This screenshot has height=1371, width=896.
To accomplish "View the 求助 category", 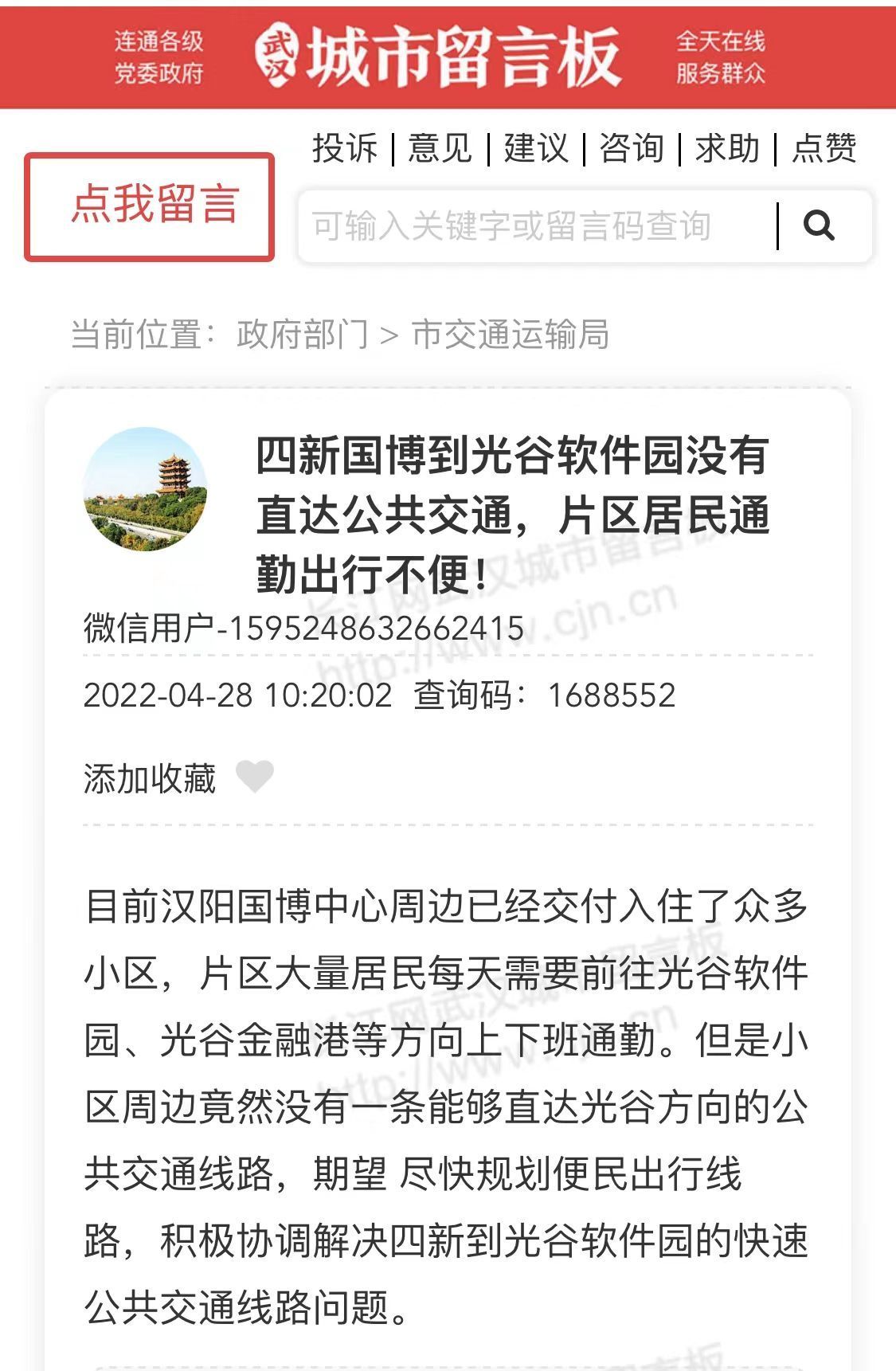I will pos(727,148).
